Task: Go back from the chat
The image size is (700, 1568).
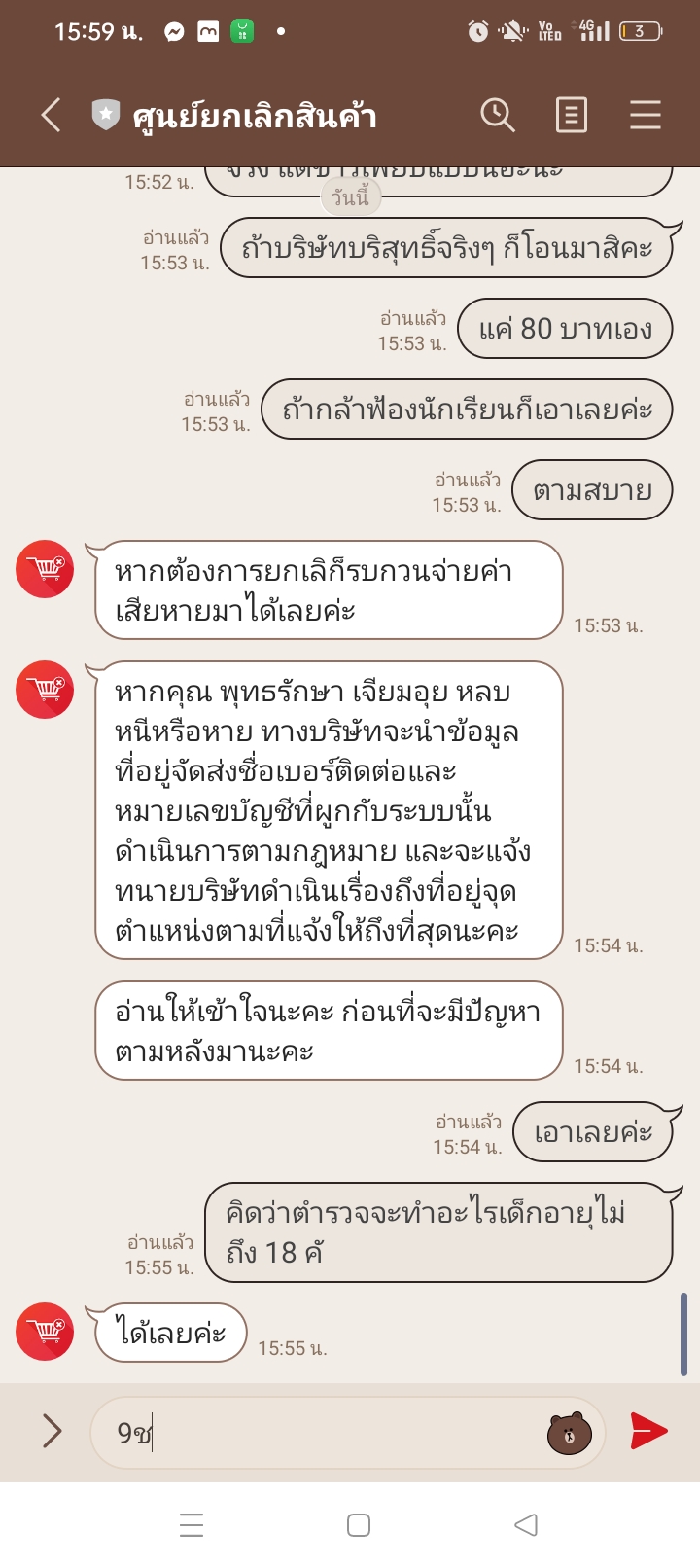Action: click(x=52, y=116)
